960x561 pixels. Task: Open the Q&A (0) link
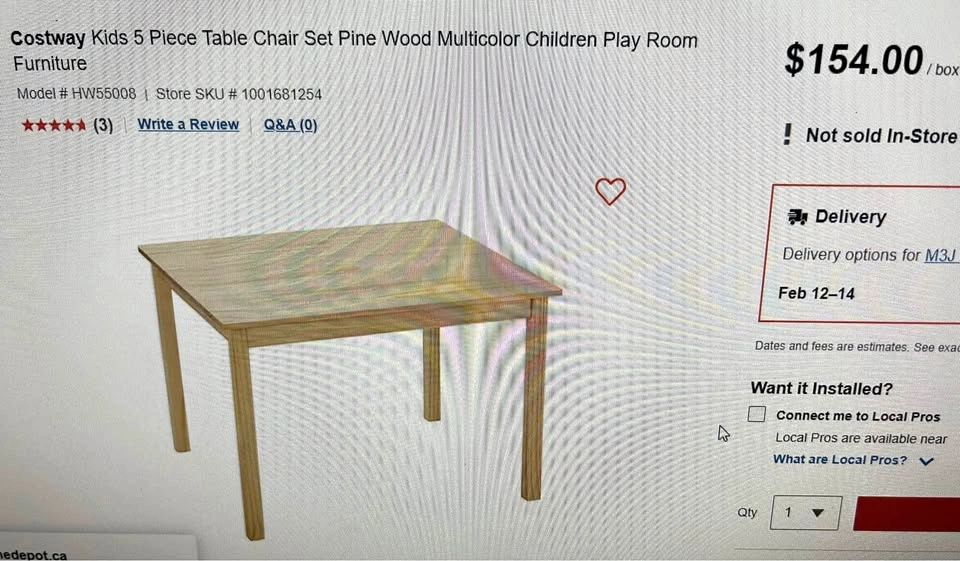tap(290, 125)
